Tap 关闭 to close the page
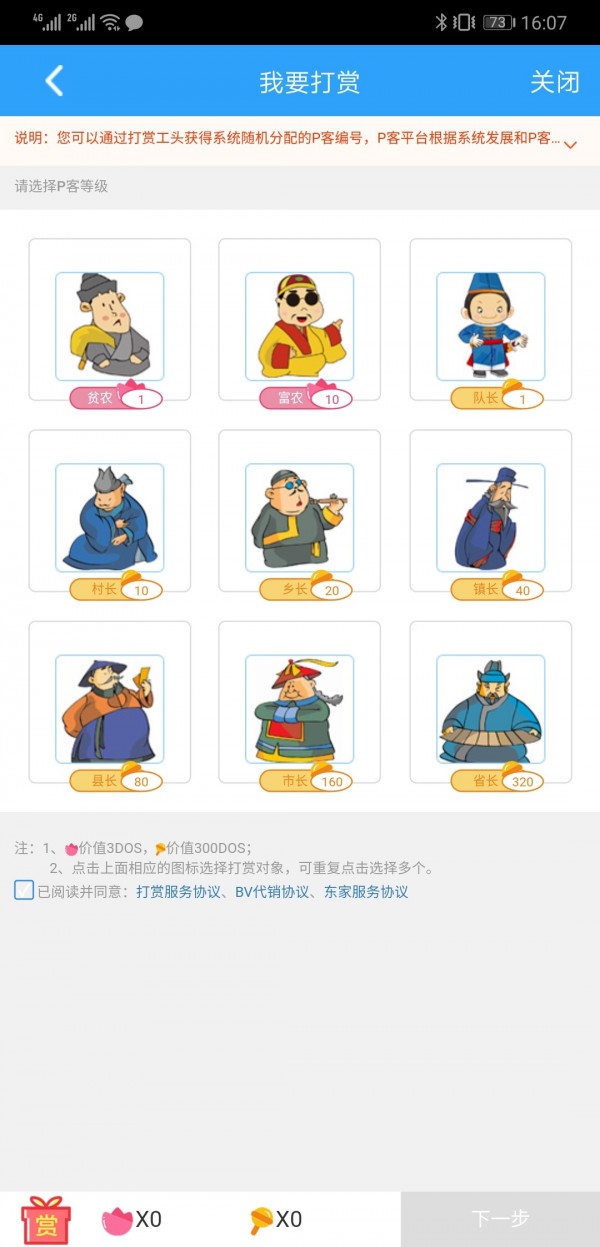600x1247 pixels. point(554,81)
